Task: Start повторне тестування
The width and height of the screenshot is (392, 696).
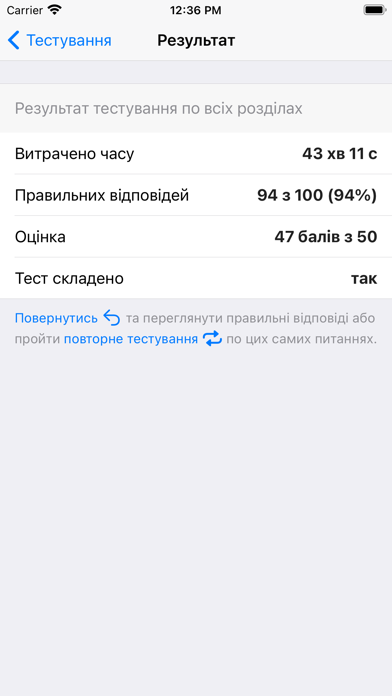Action: coord(131,340)
